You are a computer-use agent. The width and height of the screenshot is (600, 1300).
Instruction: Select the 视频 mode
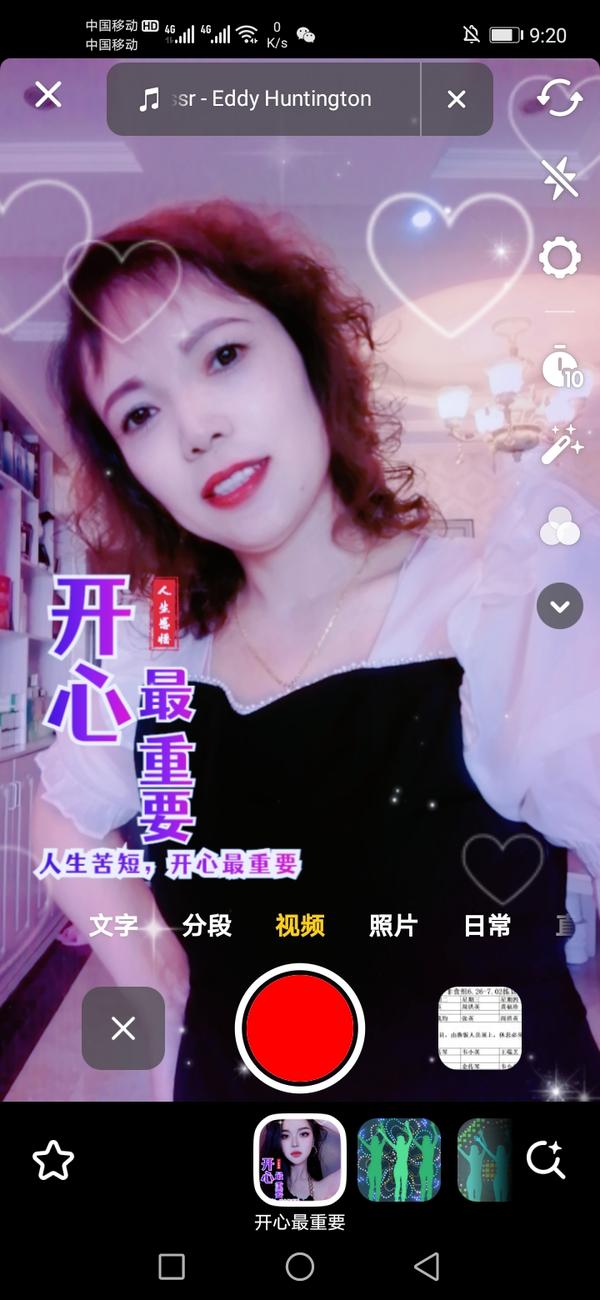tap(300, 926)
